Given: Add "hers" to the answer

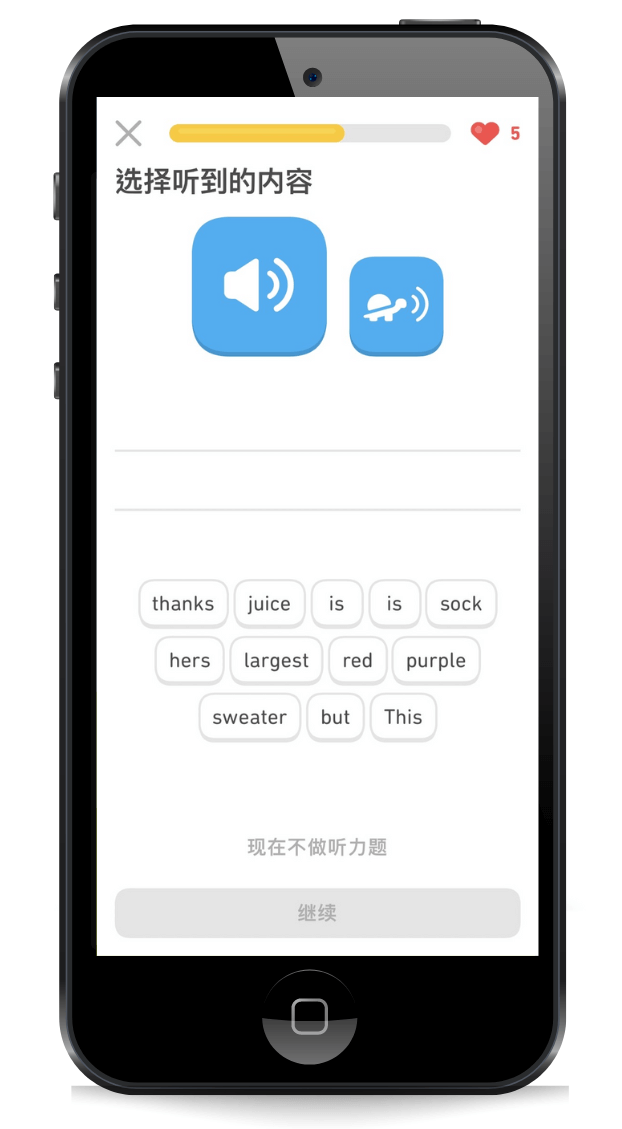Looking at the screenshot, I should [190, 661].
